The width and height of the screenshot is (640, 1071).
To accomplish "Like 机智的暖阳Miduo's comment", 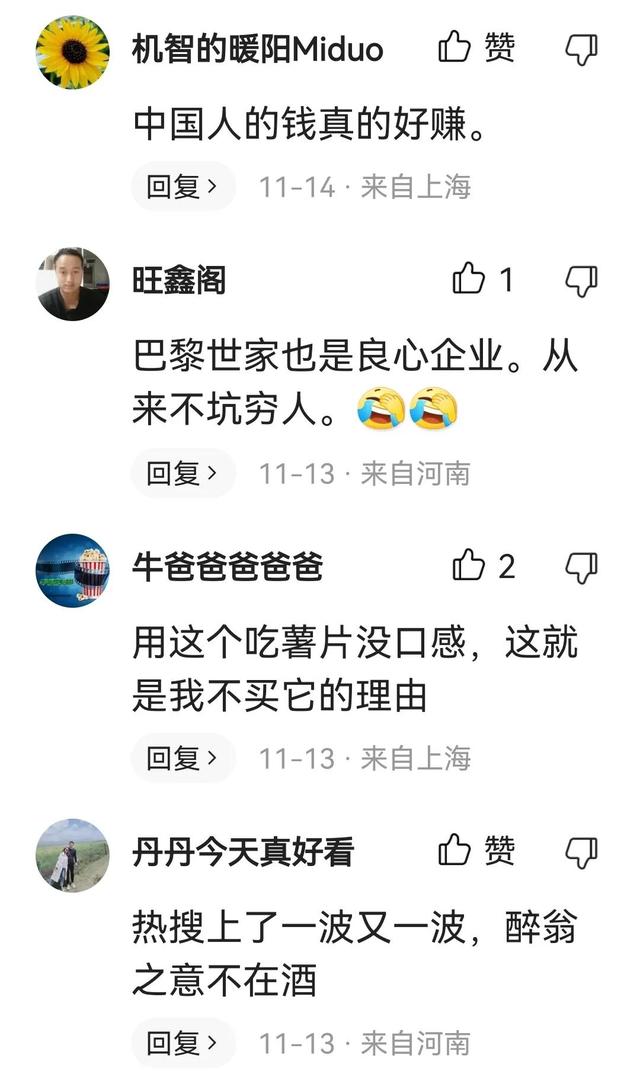I will point(455,47).
